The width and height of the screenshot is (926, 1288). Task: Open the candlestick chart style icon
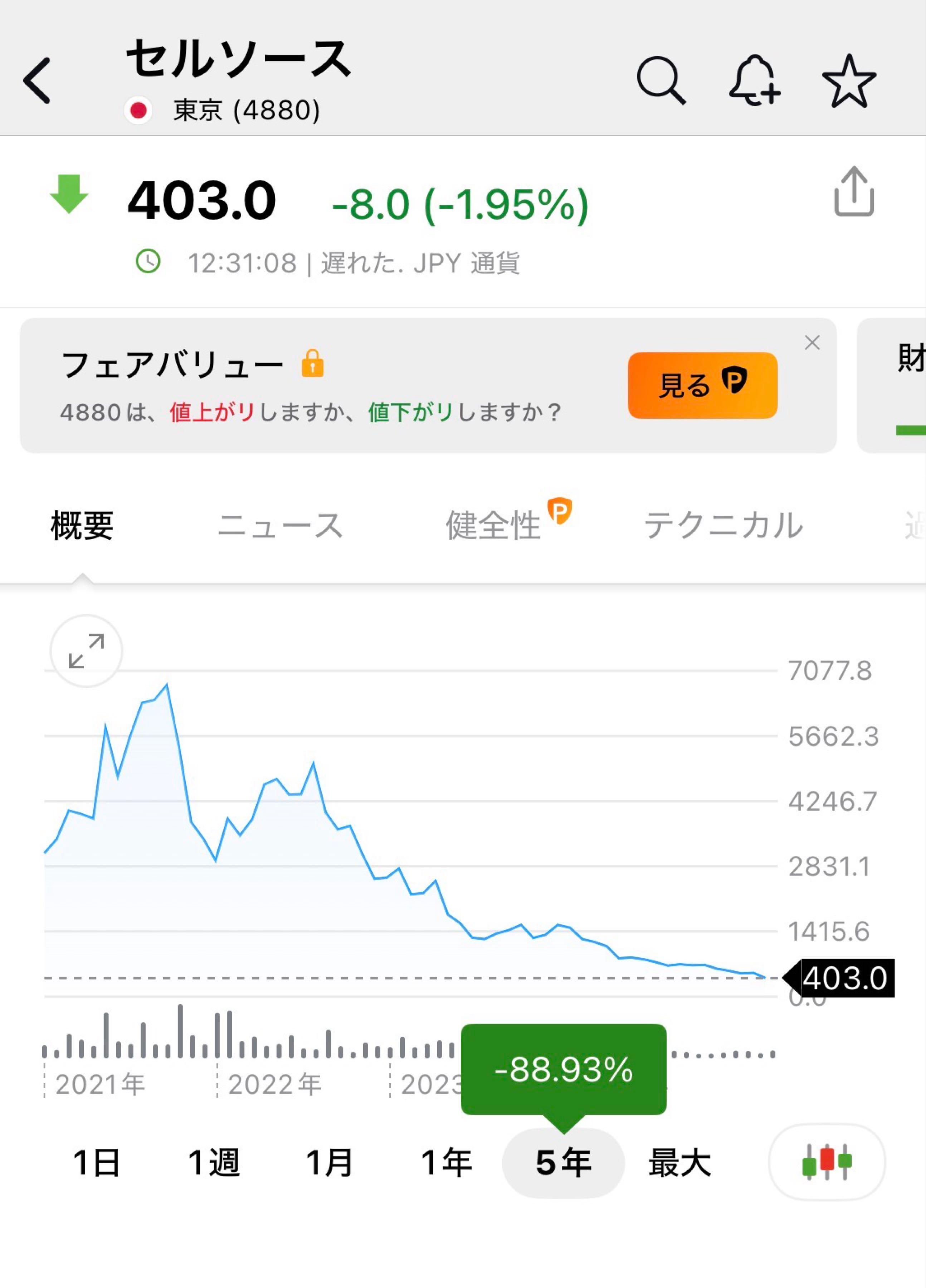point(827,1162)
